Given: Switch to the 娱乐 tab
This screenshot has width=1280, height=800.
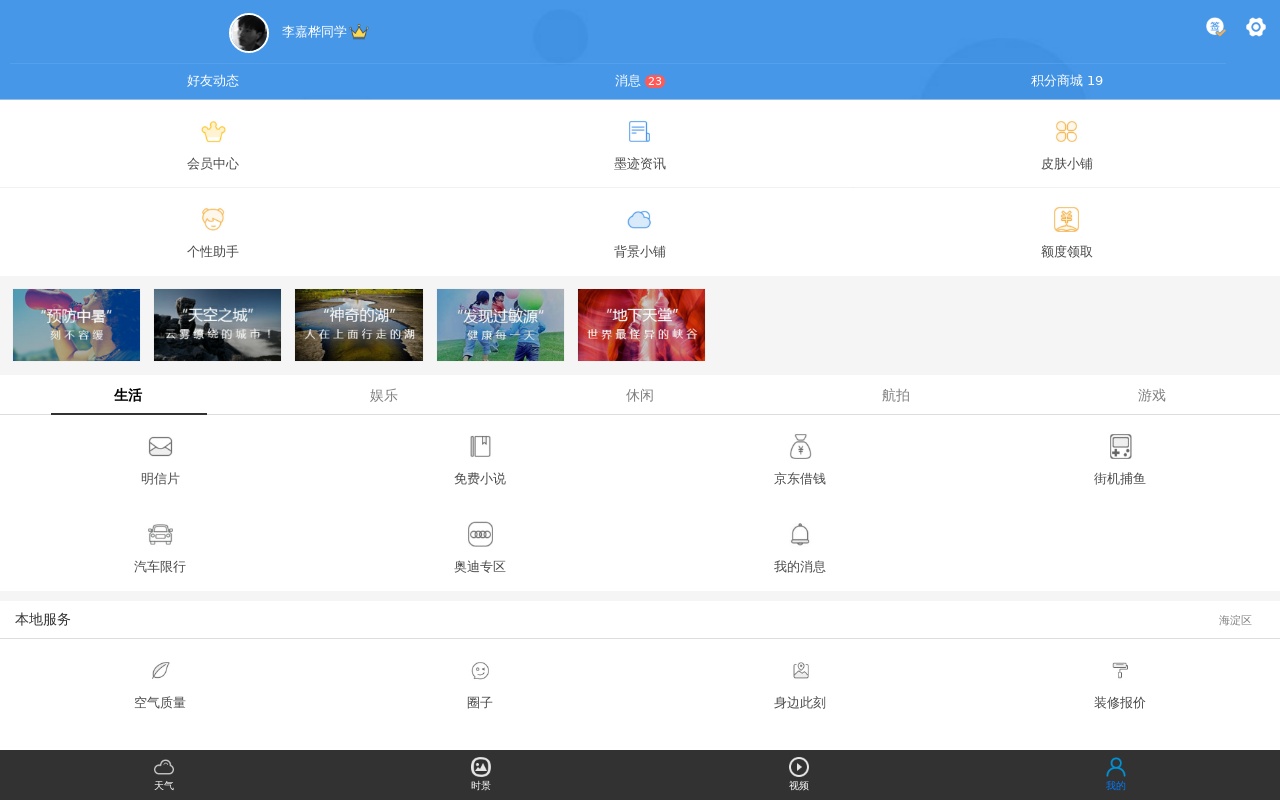Looking at the screenshot, I should click(384, 395).
